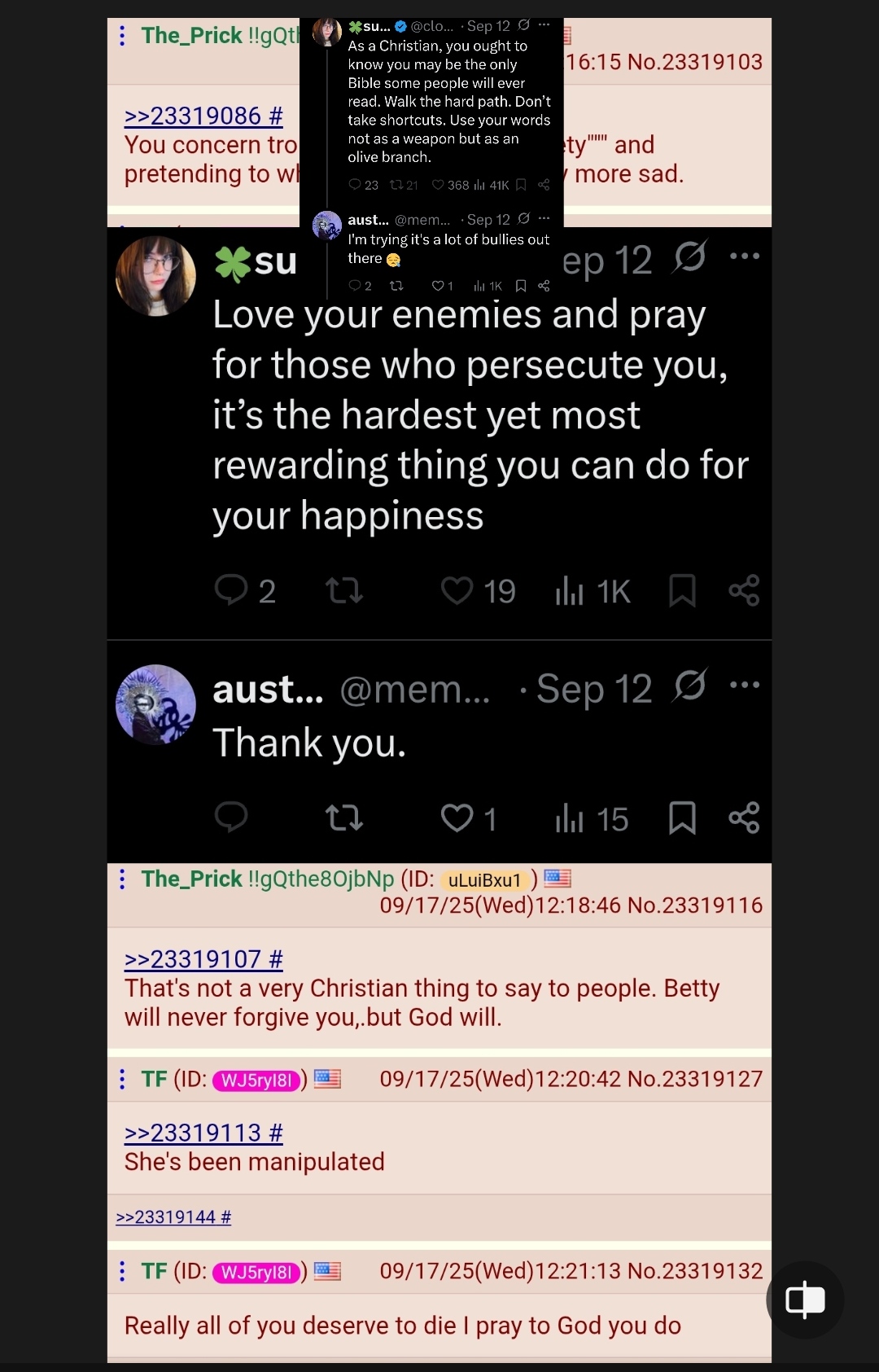The width and height of the screenshot is (879, 1372).
Task: Tap the WJ5ryI8I ID badge on post No.23319132
Action: click(256, 1273)
